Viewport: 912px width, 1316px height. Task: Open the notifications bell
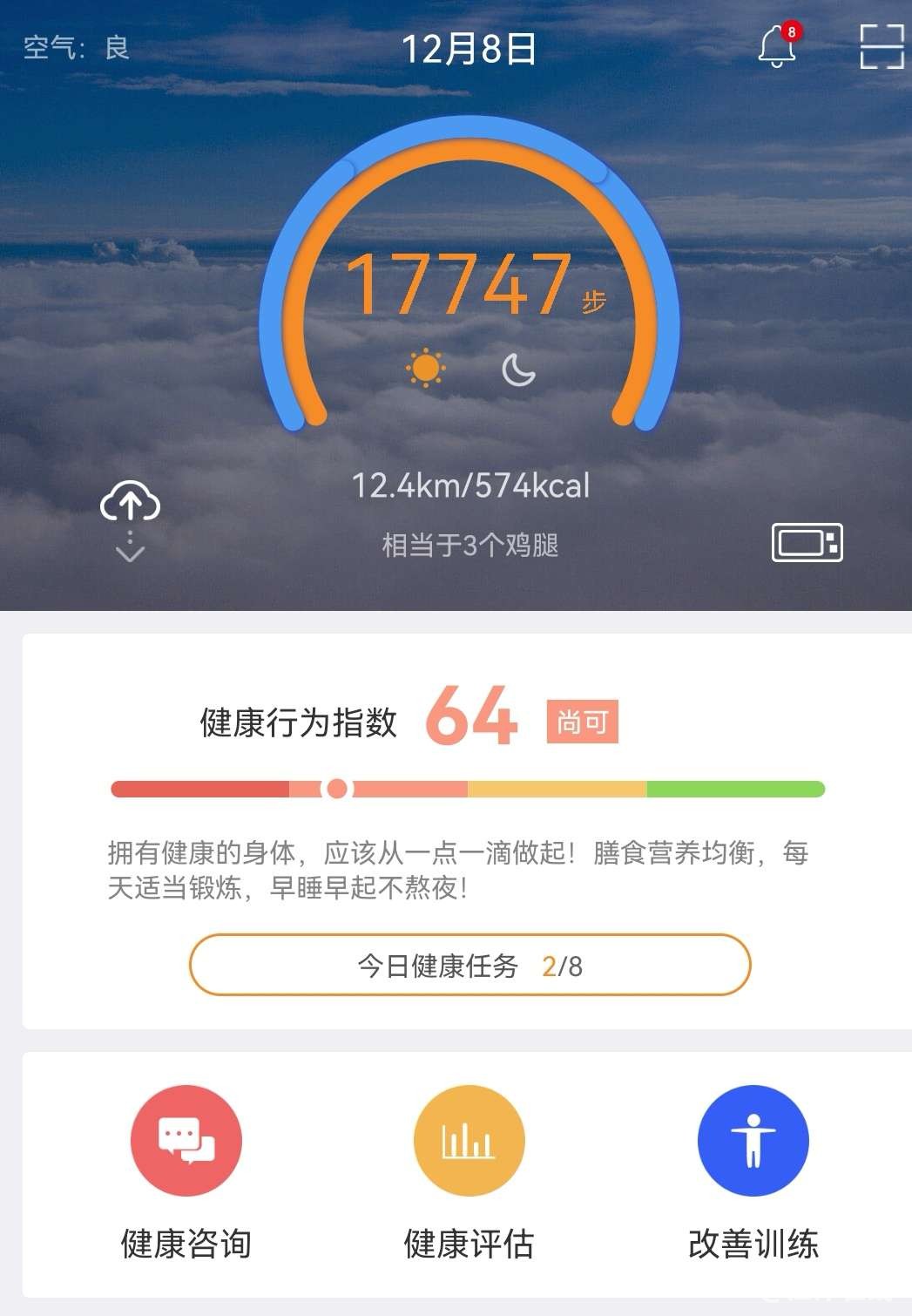click(x=776, y=46)
